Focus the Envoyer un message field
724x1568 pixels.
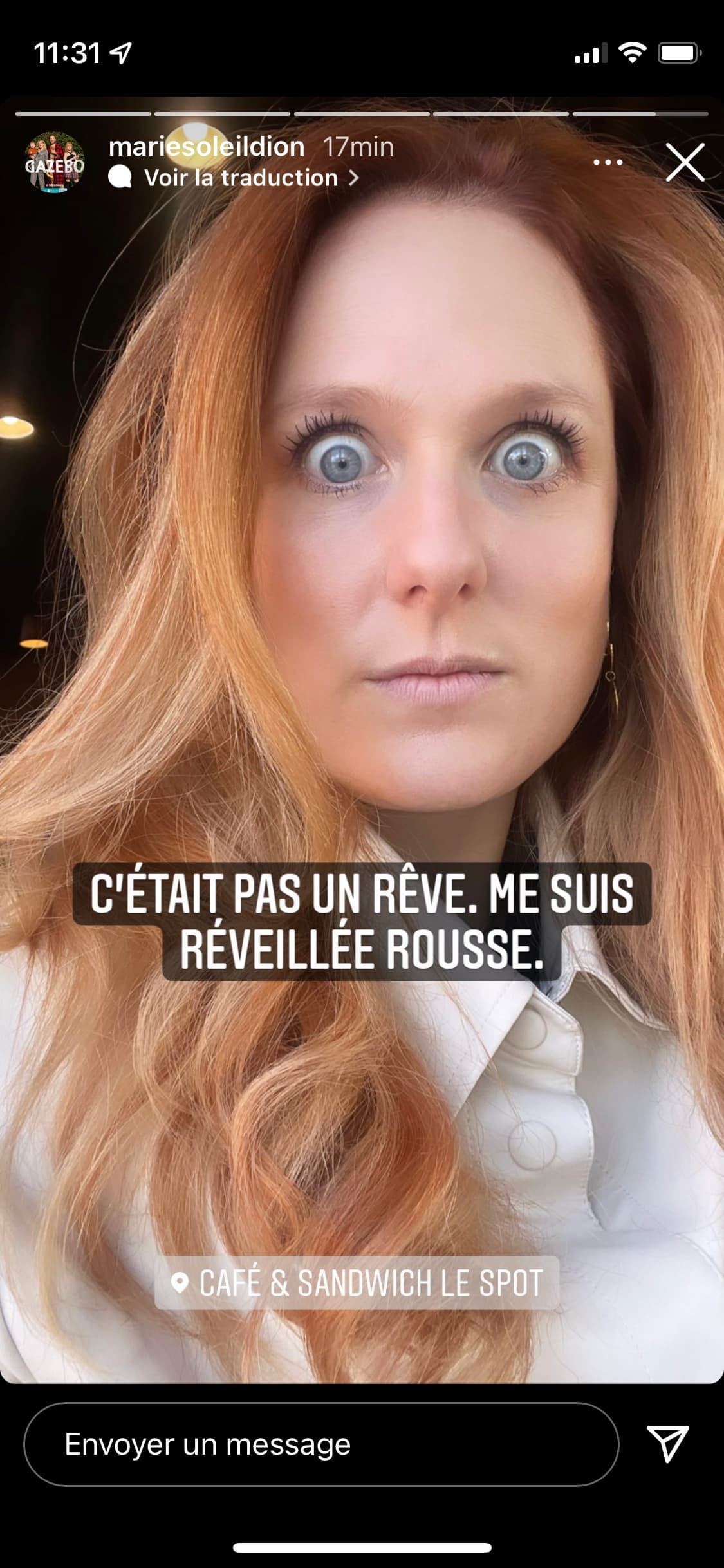click(320, 1444)
